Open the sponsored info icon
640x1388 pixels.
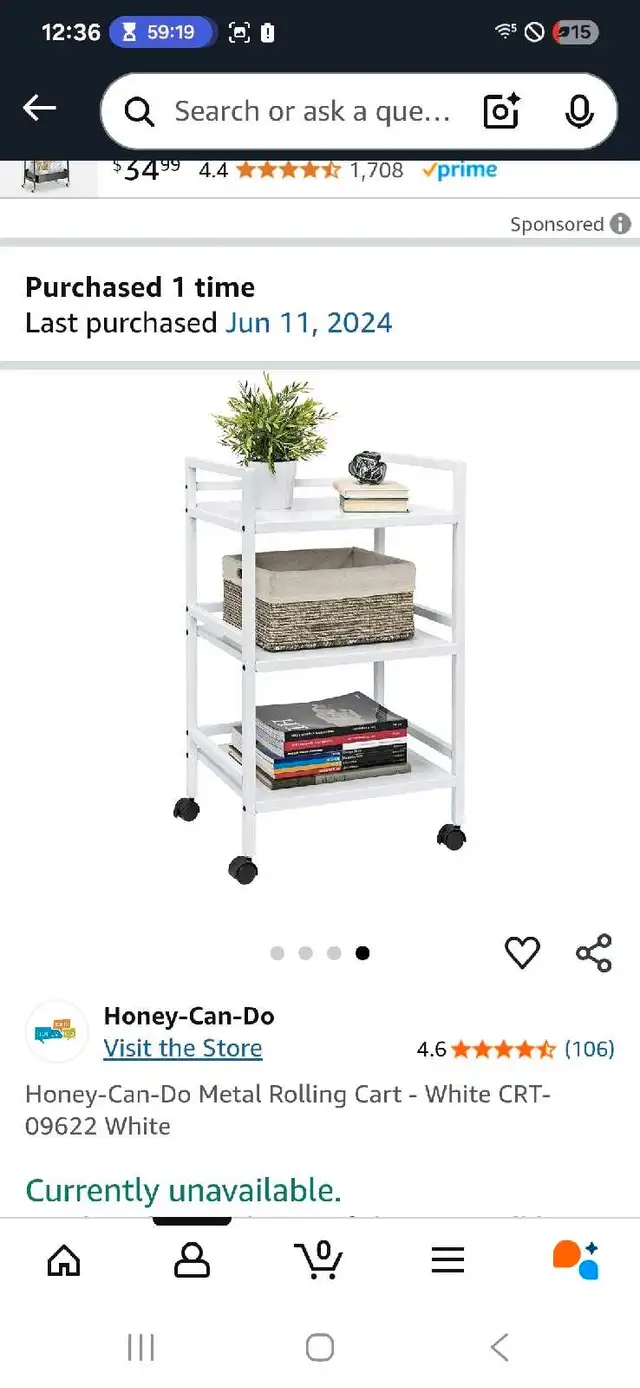621,224
